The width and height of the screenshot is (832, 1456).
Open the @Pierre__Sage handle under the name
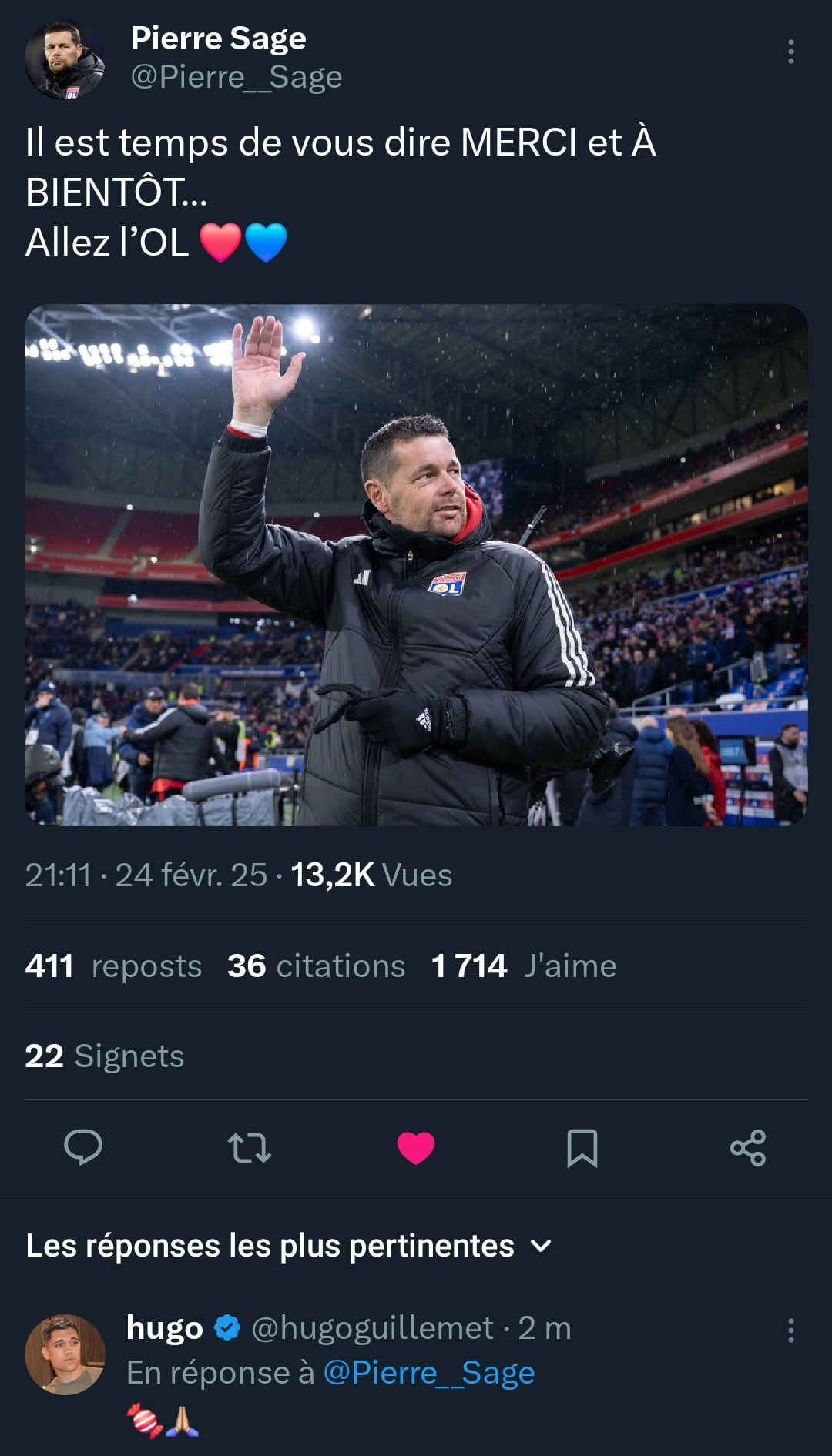point(237,77)
